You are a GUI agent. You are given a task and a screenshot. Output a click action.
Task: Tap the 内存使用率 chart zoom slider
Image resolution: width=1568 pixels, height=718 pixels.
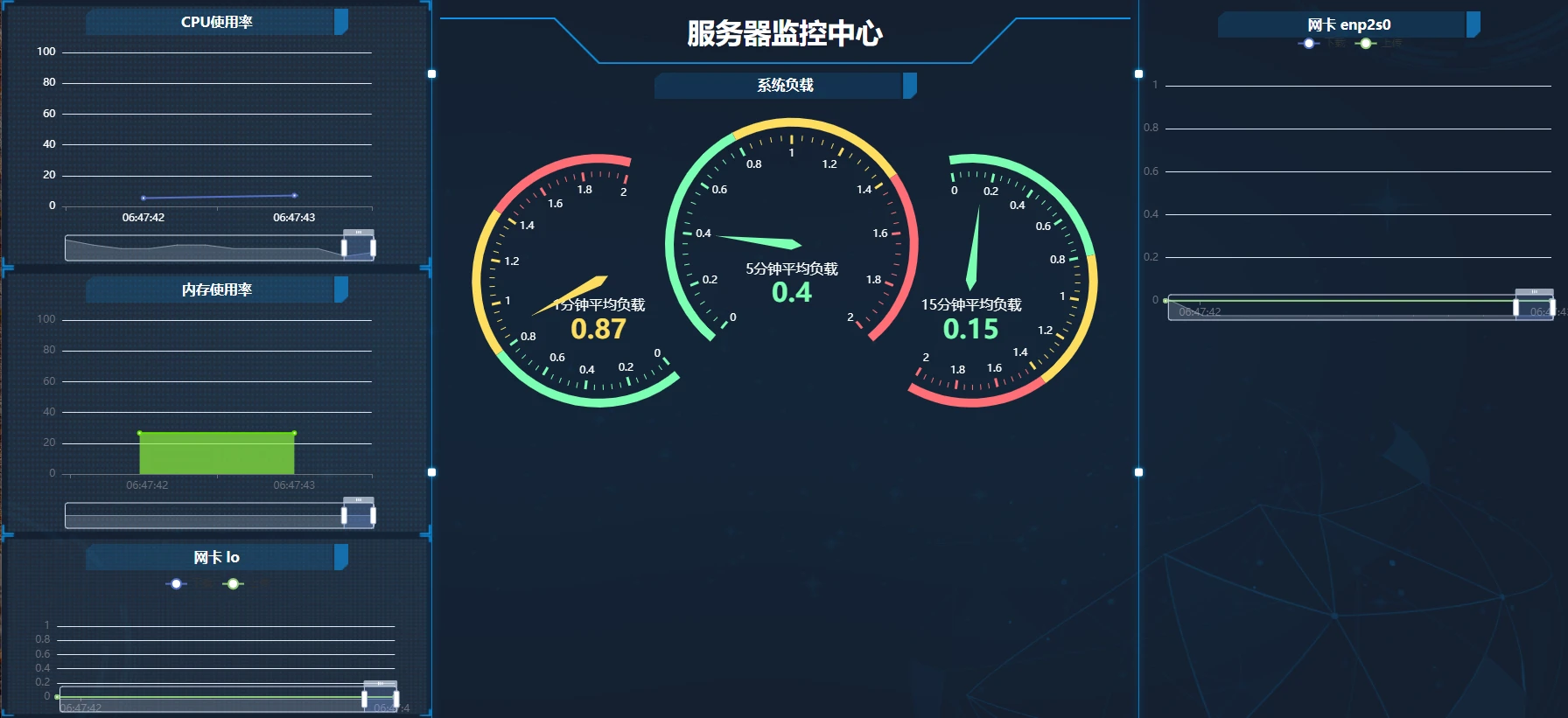[219, 516]
